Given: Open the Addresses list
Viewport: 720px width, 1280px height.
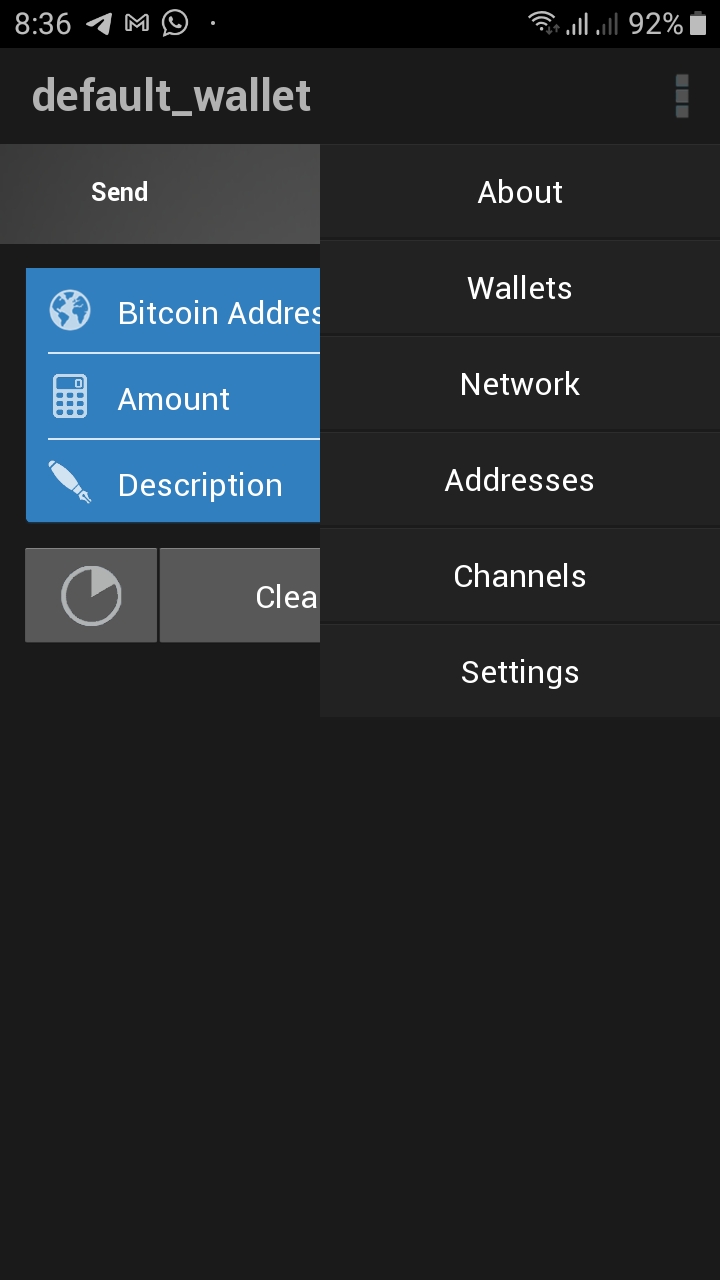Looking at the screenshot, I should (x=520, y=480).
